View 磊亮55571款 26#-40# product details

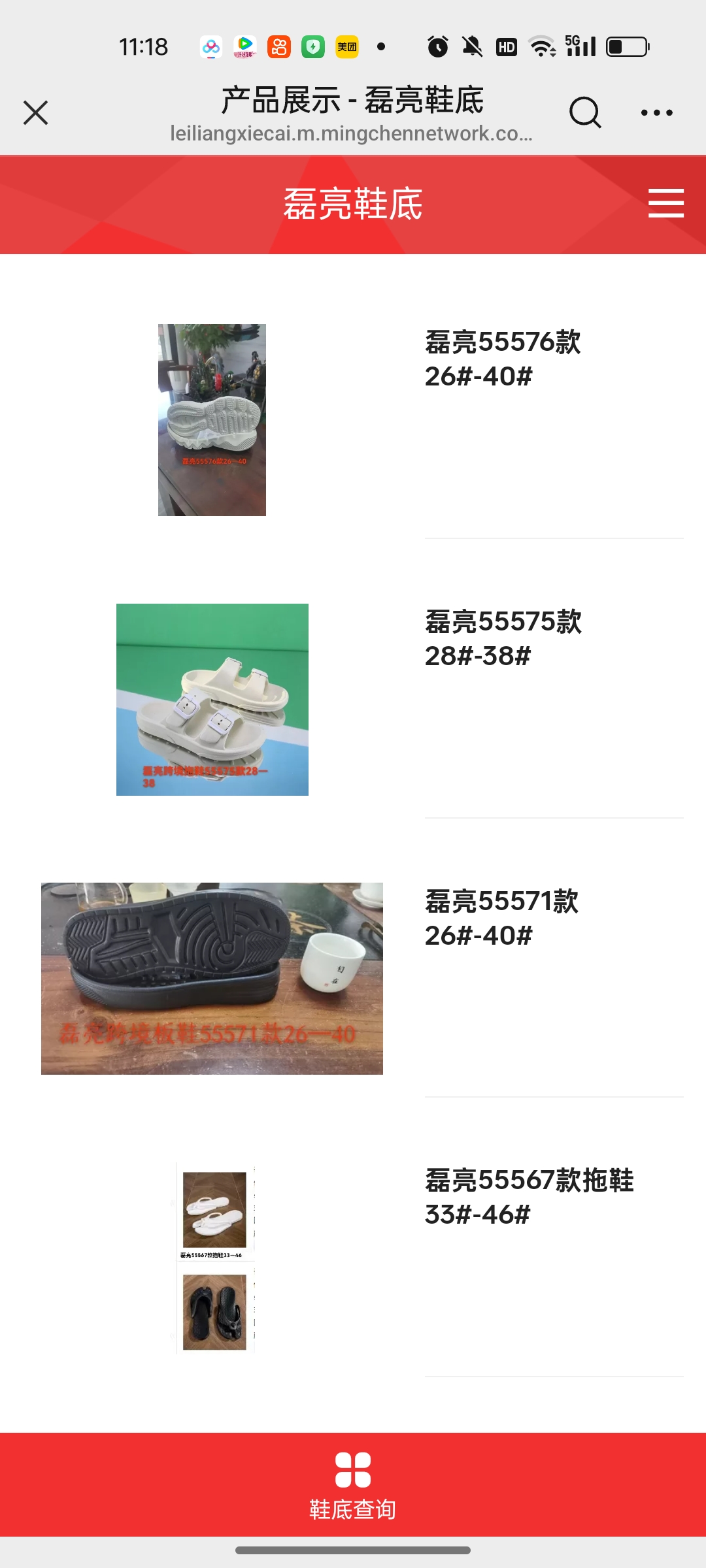pyautogui.click(x=501, y=918)
